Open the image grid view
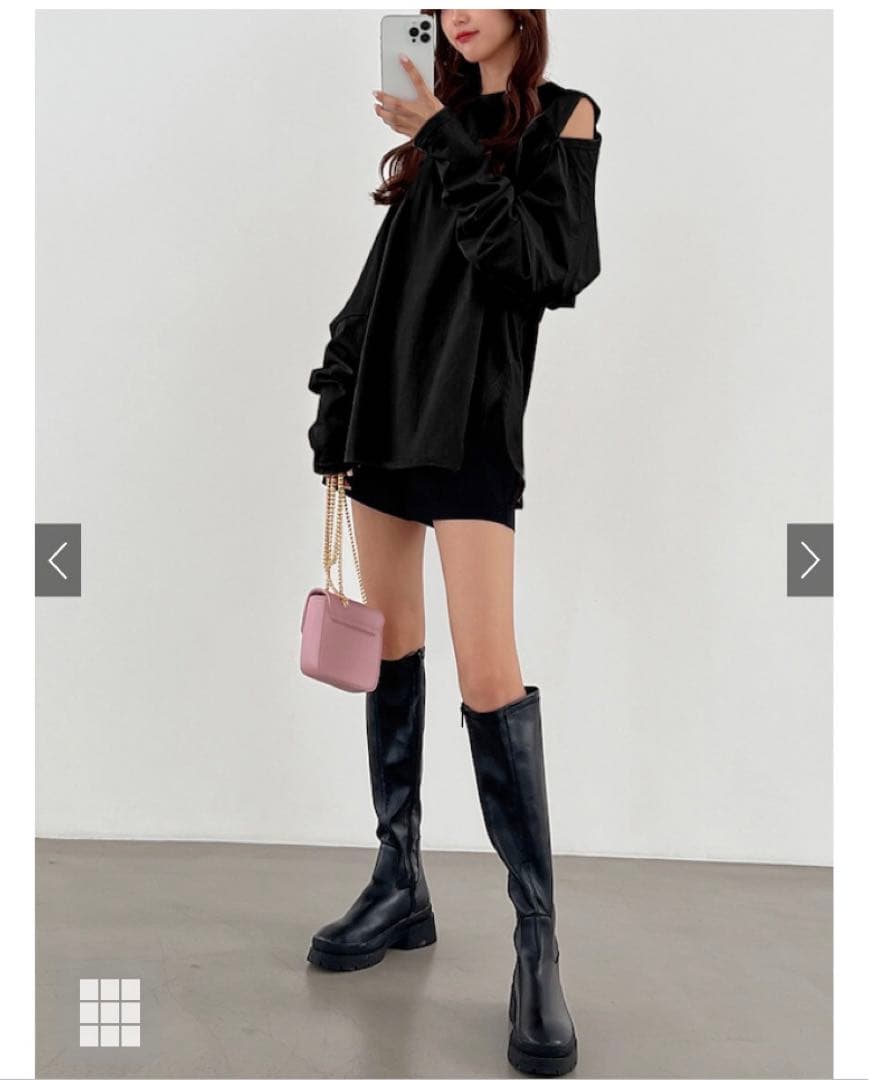 click(x=110, y=1012)
